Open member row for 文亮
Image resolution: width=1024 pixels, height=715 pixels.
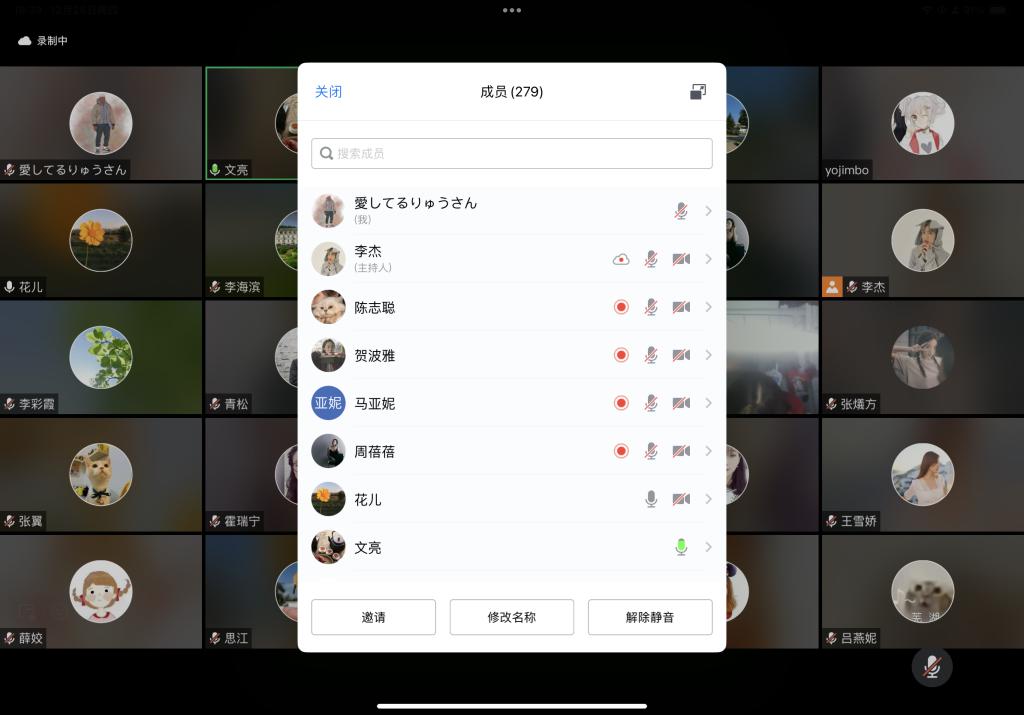point(512,547)
